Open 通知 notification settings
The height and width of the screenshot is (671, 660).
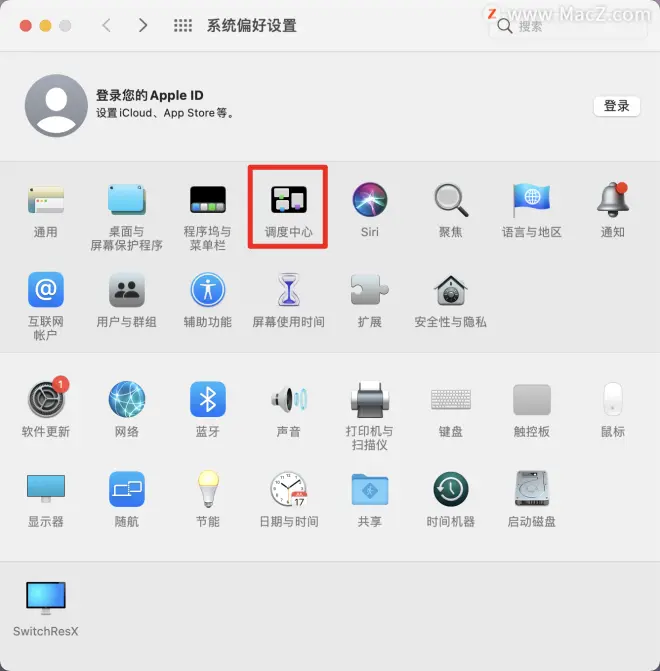(612, 200)
